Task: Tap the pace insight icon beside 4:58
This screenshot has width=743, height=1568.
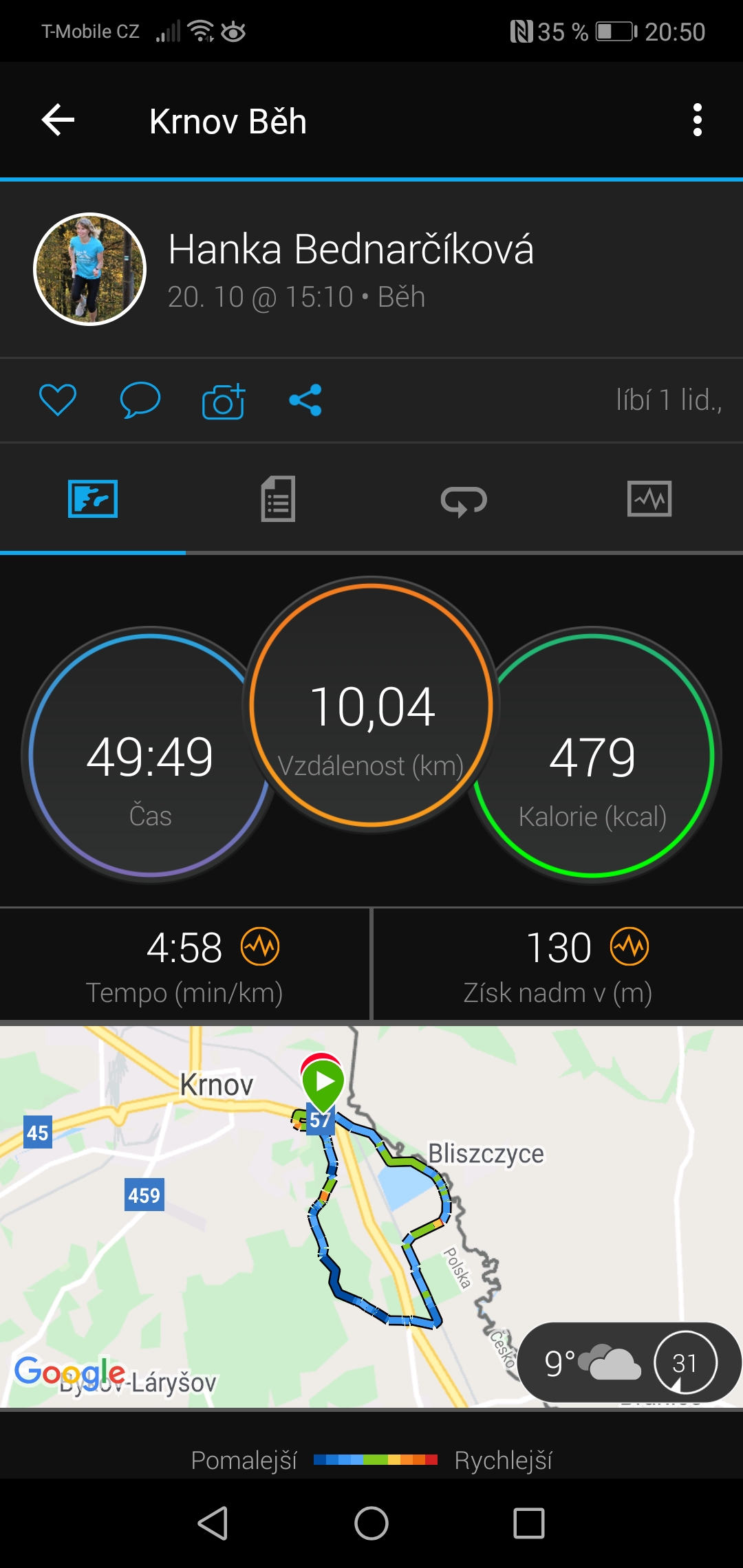Action: coord(260,946)
